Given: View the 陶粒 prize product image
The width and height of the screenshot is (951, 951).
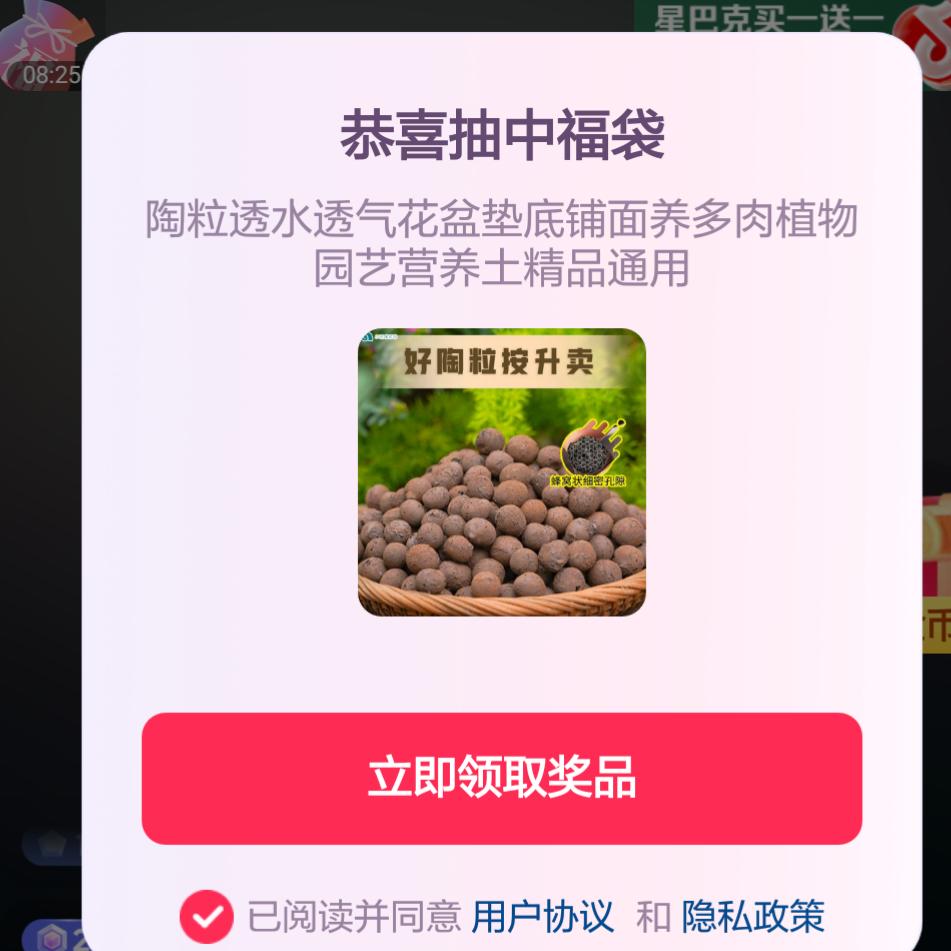Looking at the screenshot, I should (x=501, y=472).
